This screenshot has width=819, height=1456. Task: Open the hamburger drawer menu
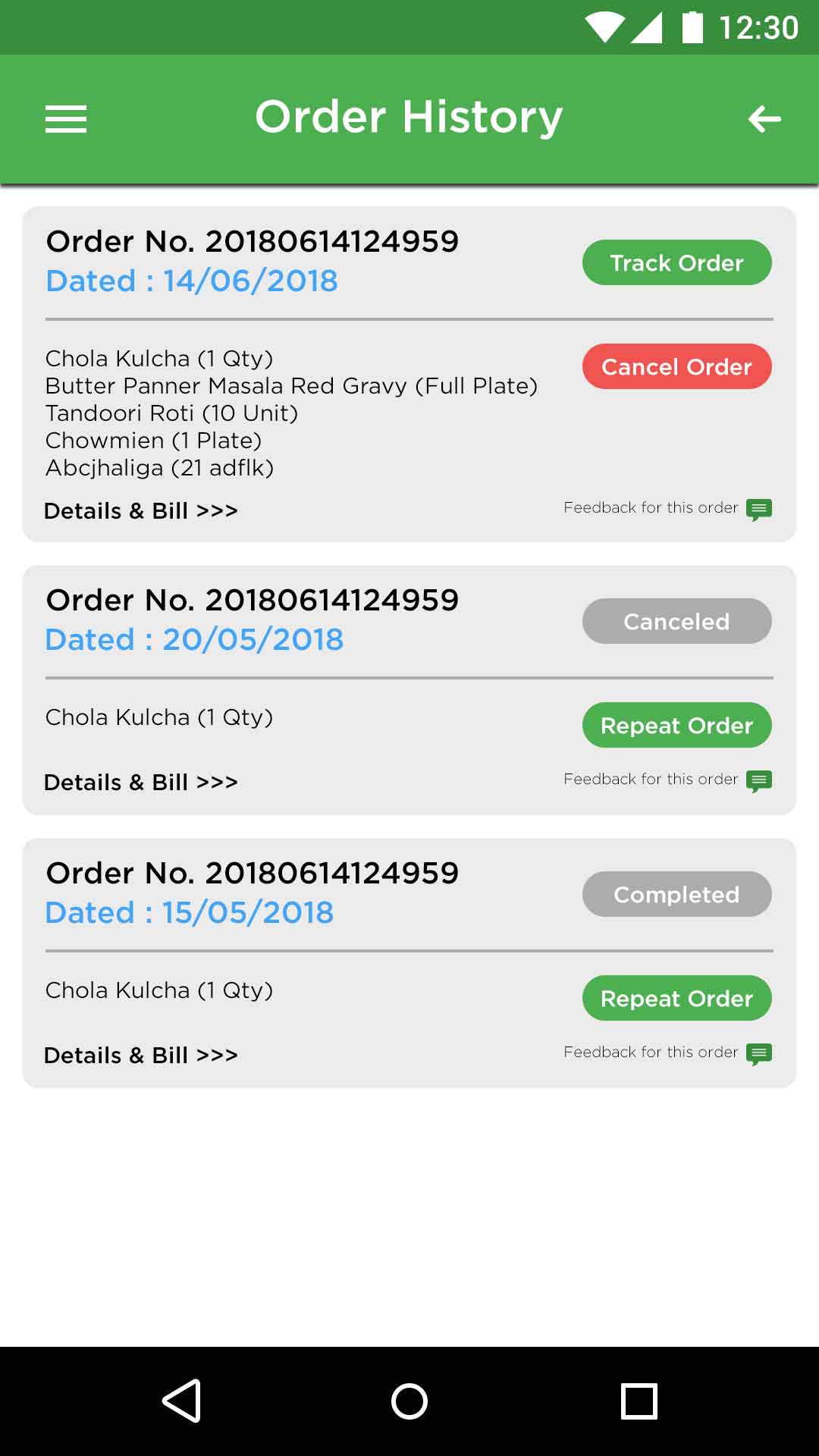[66, 119]
